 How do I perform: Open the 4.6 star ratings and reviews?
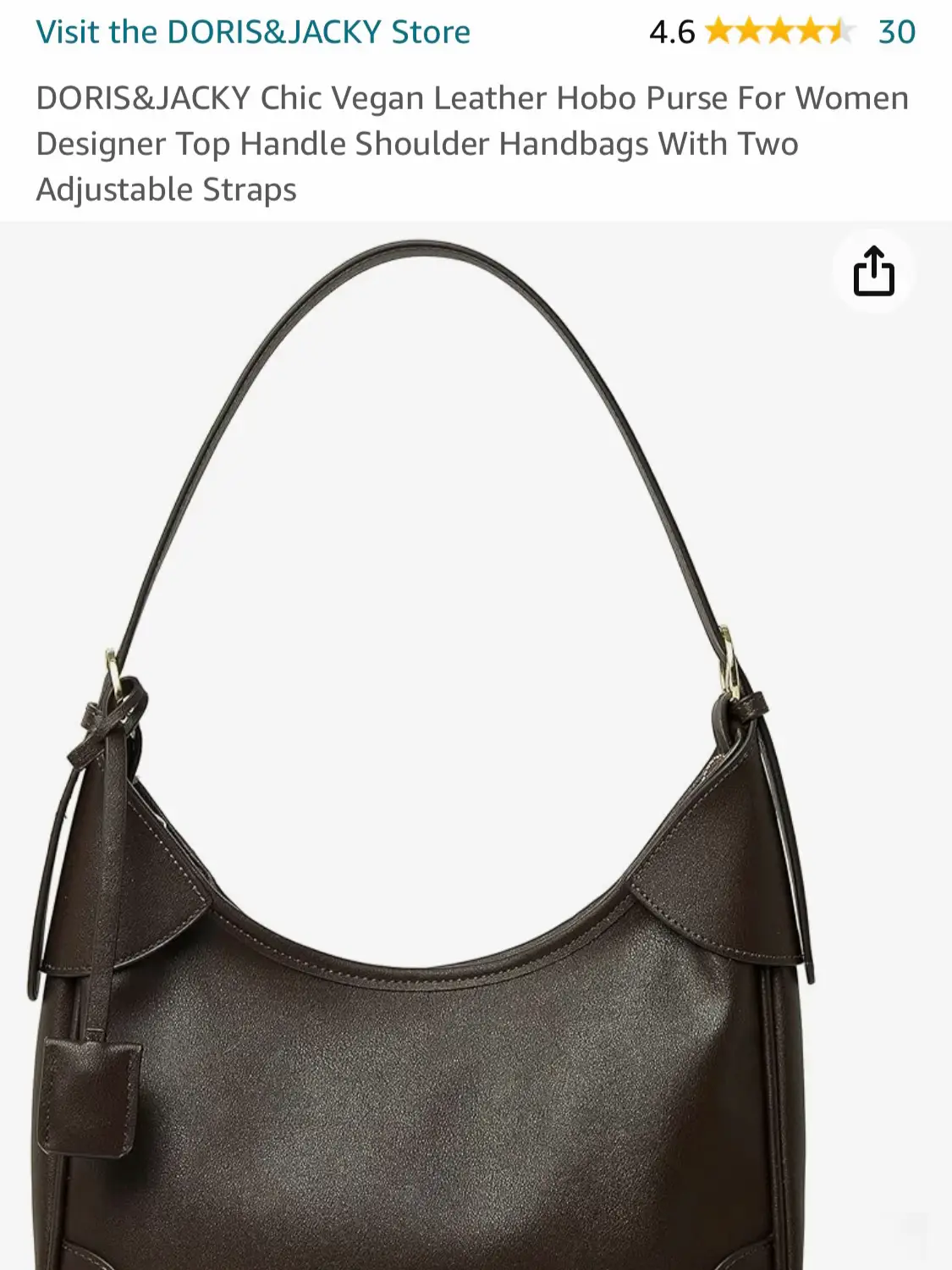click(779, 32)
